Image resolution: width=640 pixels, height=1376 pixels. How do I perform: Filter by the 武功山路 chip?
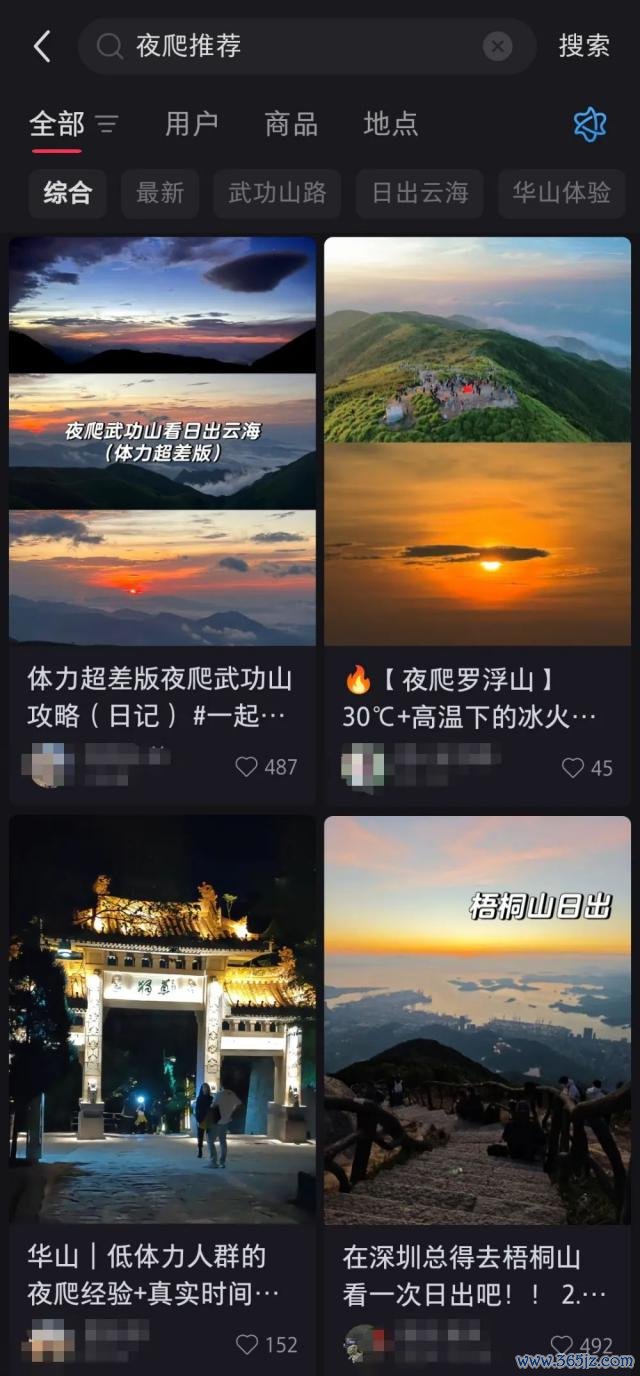click(x=277, y=193)
